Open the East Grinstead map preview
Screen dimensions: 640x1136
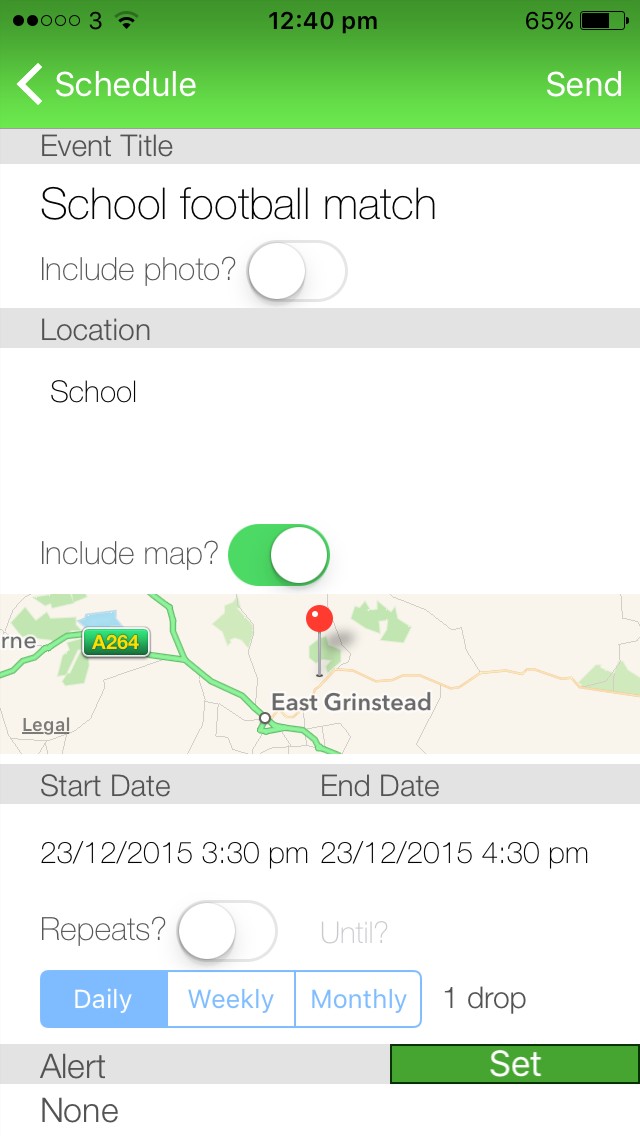click(x=320, y=674)
